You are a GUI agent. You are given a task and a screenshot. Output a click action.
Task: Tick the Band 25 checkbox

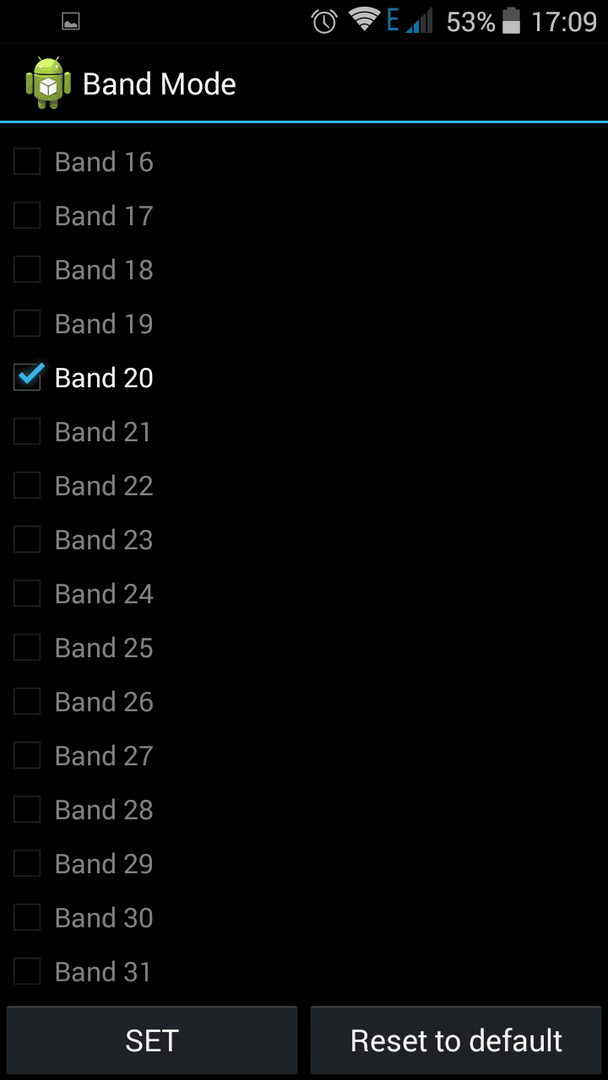point(27,648)
